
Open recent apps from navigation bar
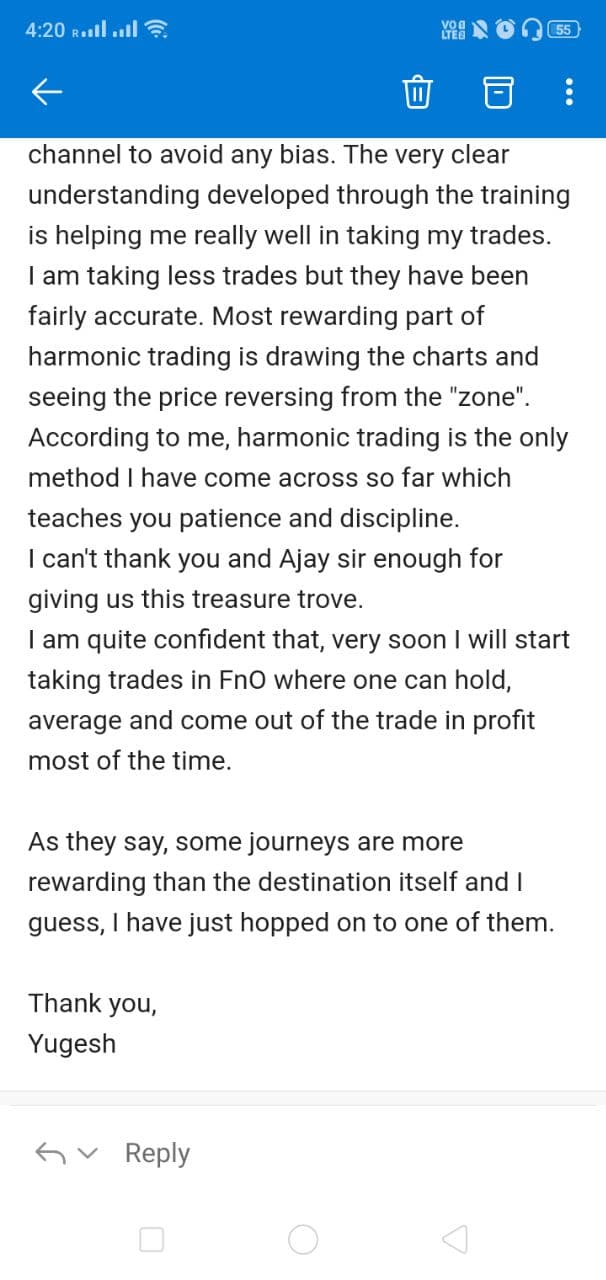[151, 1240]
